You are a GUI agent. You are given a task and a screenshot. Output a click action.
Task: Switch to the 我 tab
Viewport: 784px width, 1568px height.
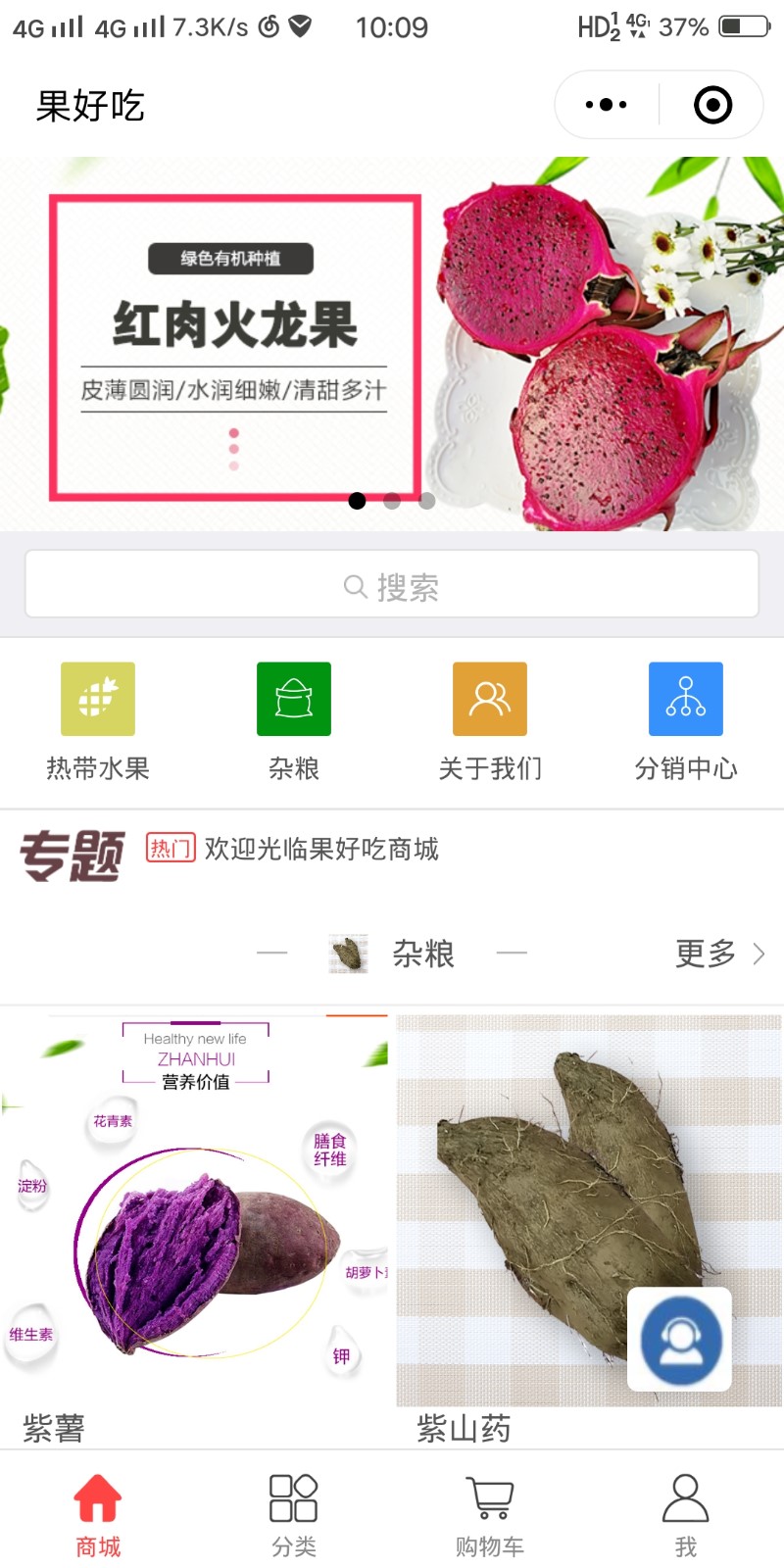(x=686, y=1514)
